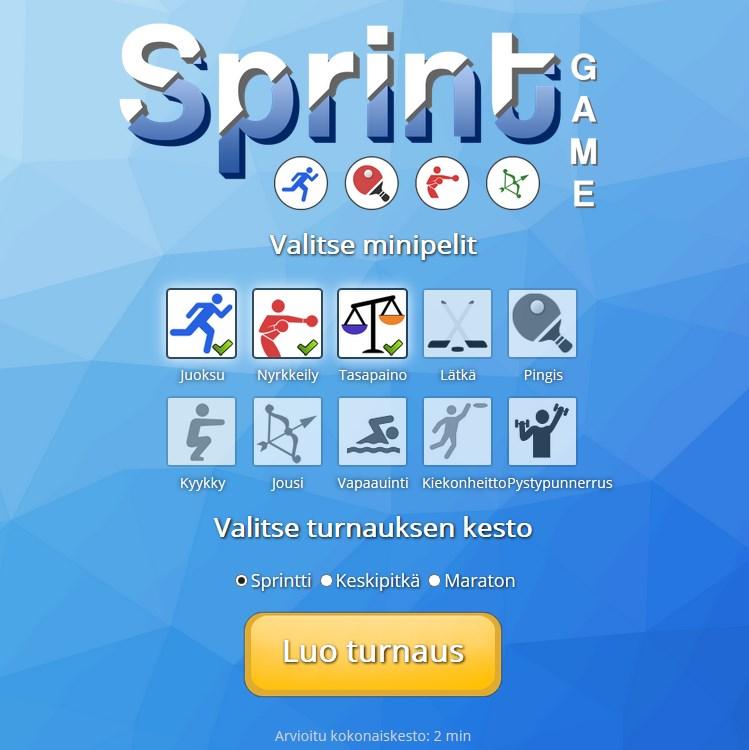Select the Lätkä minigame

point(457,323)
